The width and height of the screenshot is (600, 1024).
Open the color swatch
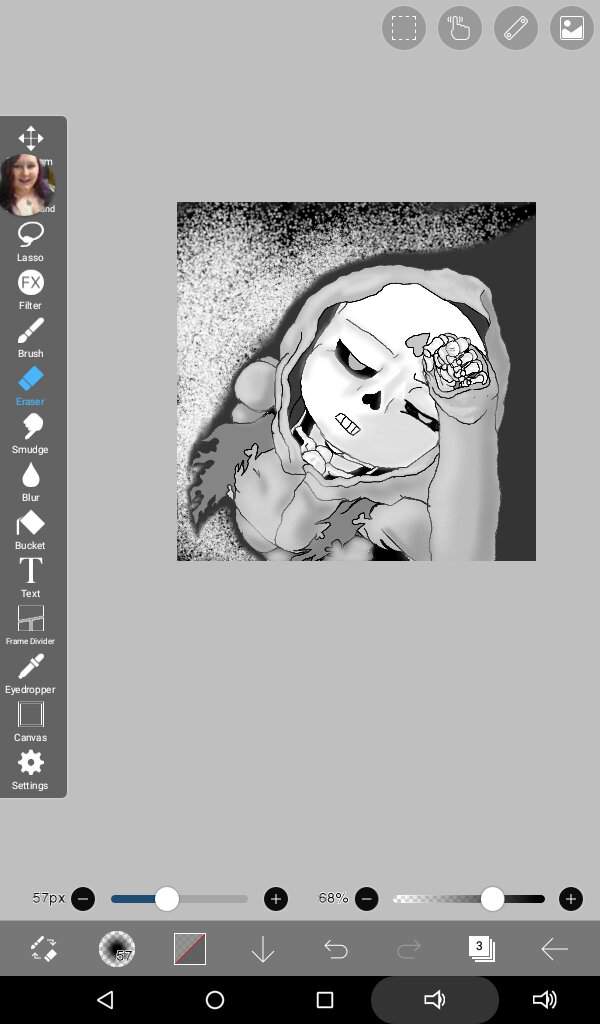point(190,949)
